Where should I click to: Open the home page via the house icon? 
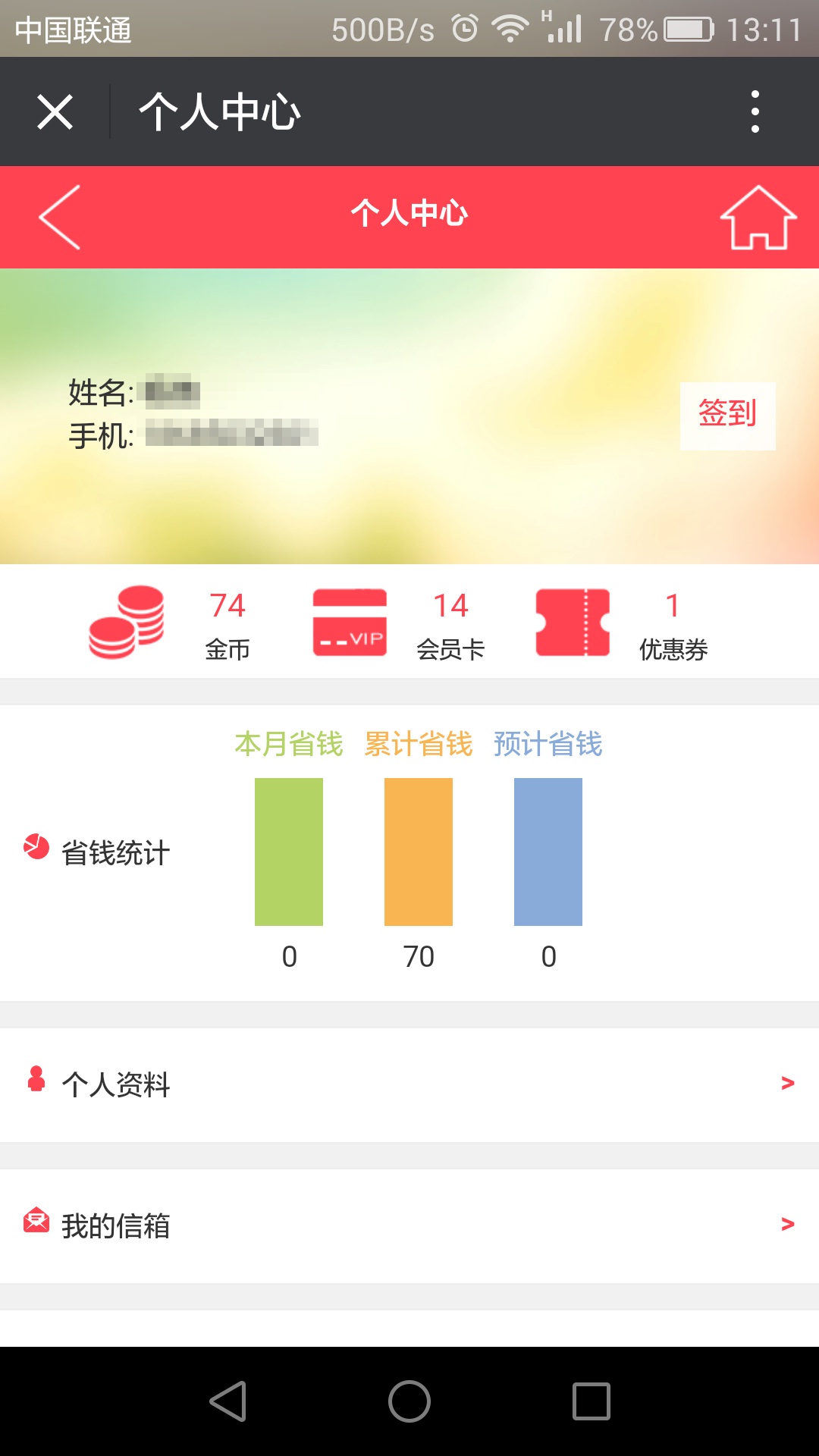758,218
